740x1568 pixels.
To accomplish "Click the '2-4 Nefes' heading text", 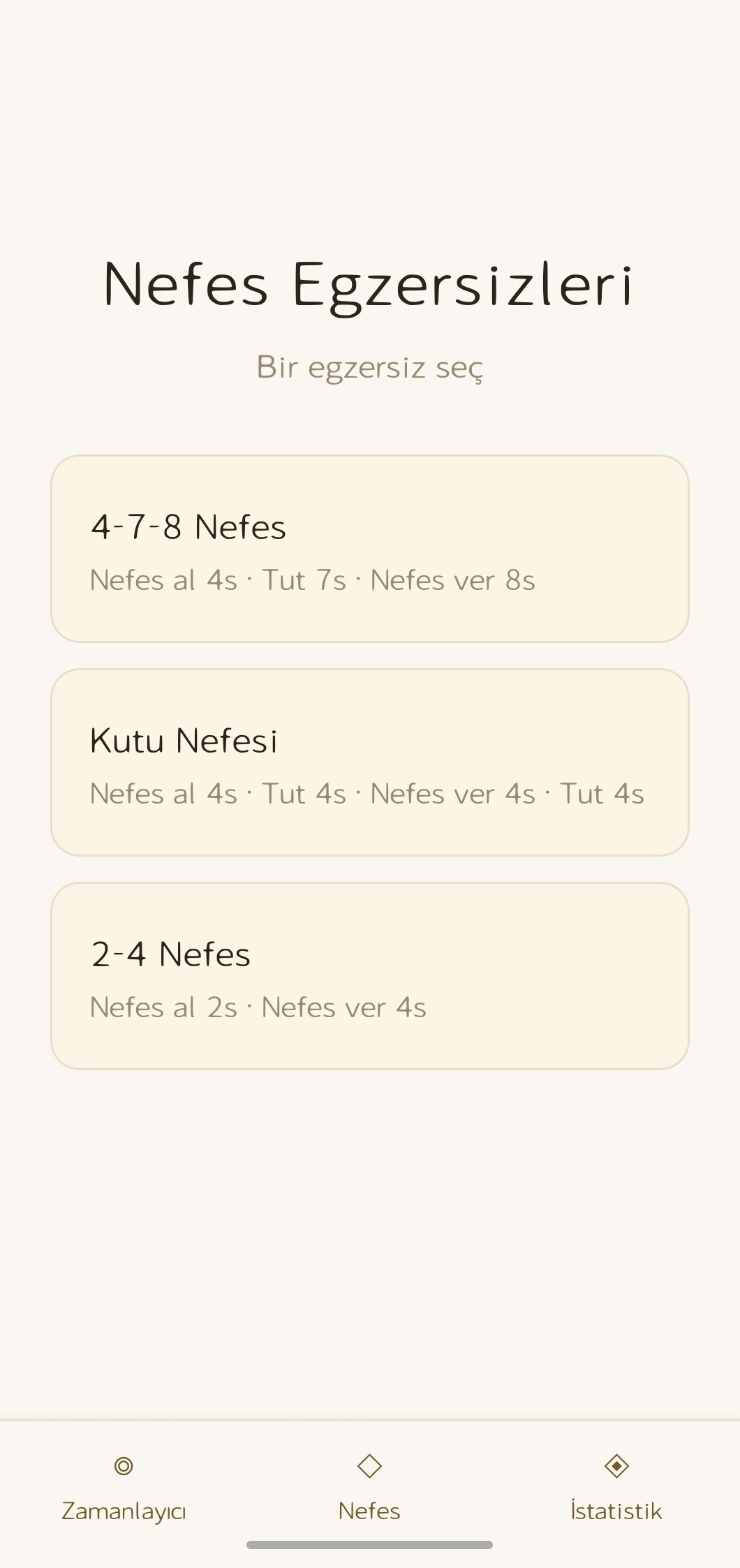I will point(170,953).
